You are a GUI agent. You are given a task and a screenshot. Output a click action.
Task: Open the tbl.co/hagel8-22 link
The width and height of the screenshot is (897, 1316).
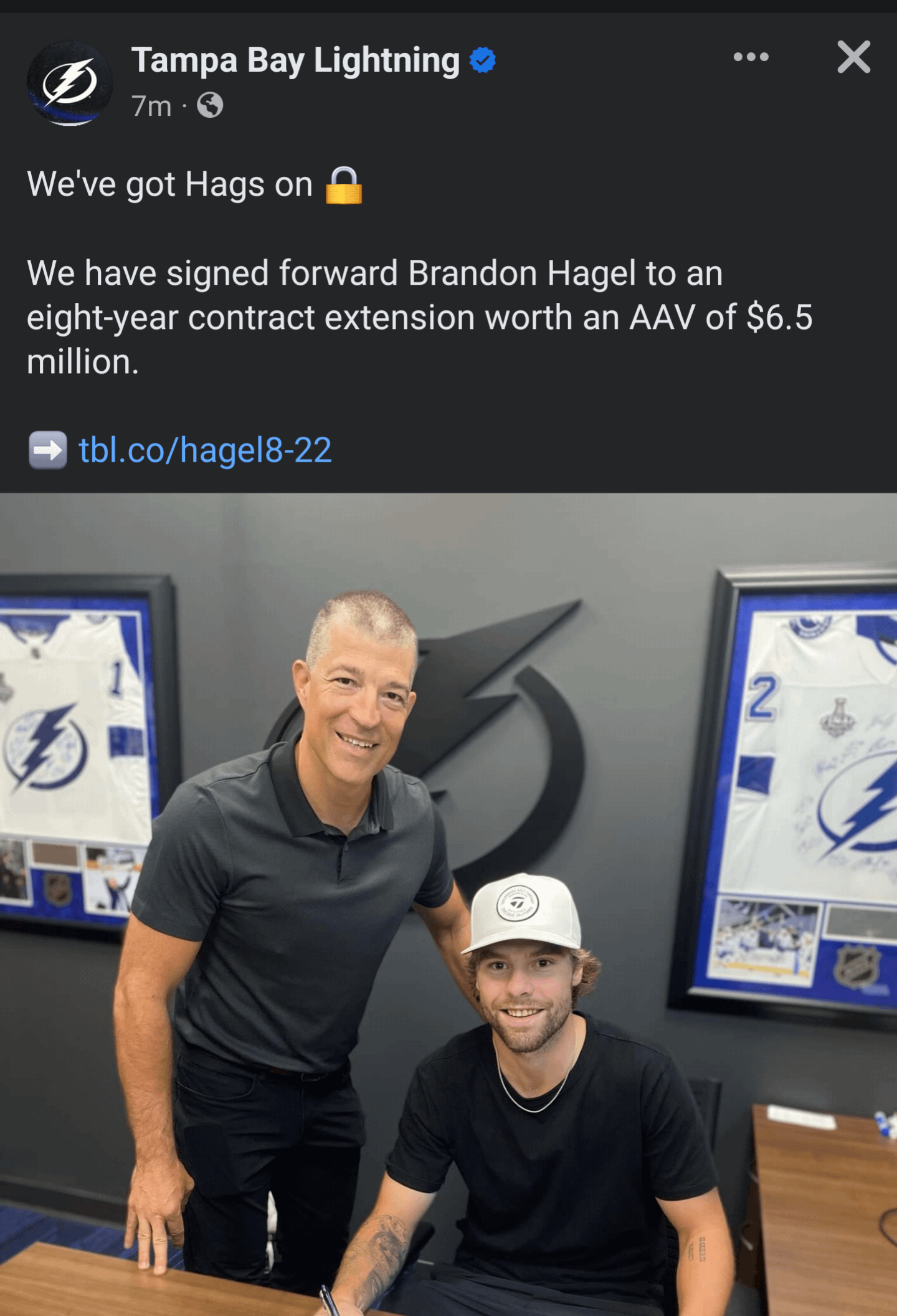pyautogui.click(x=205, y=450)
